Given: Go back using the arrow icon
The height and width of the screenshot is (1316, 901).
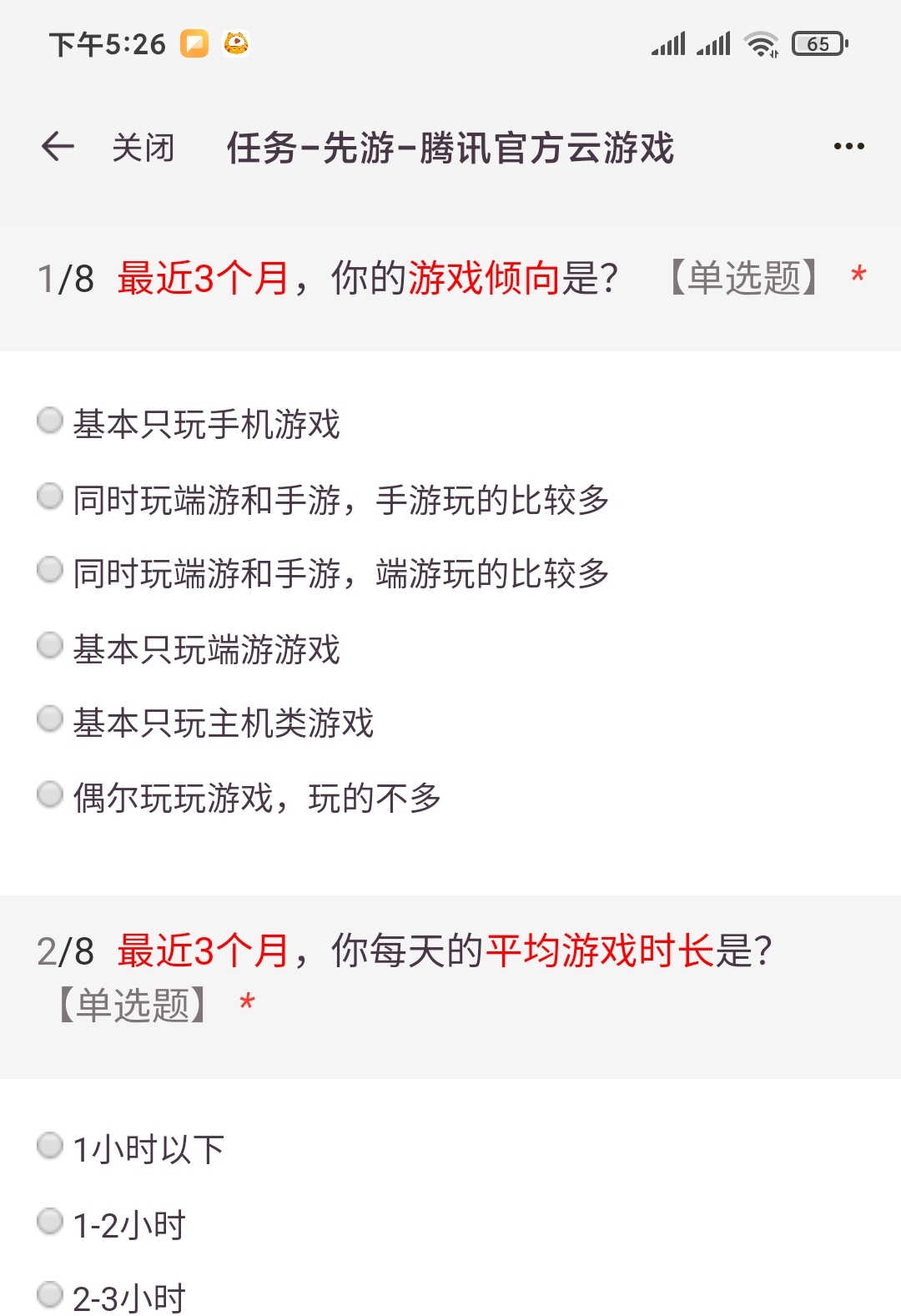Looking at the screenshot, I should click(58, 147).
